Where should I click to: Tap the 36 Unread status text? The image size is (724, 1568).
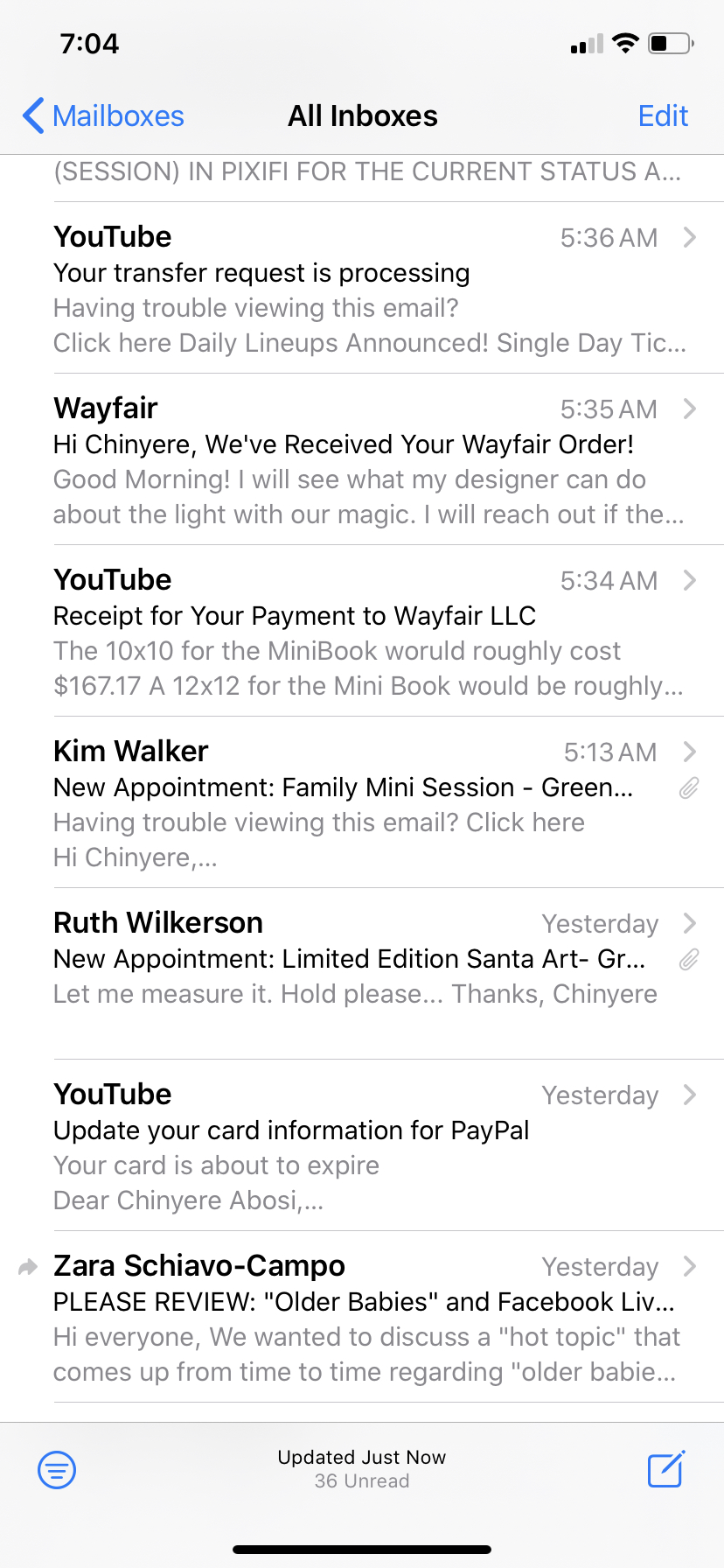coord(362,1480)
